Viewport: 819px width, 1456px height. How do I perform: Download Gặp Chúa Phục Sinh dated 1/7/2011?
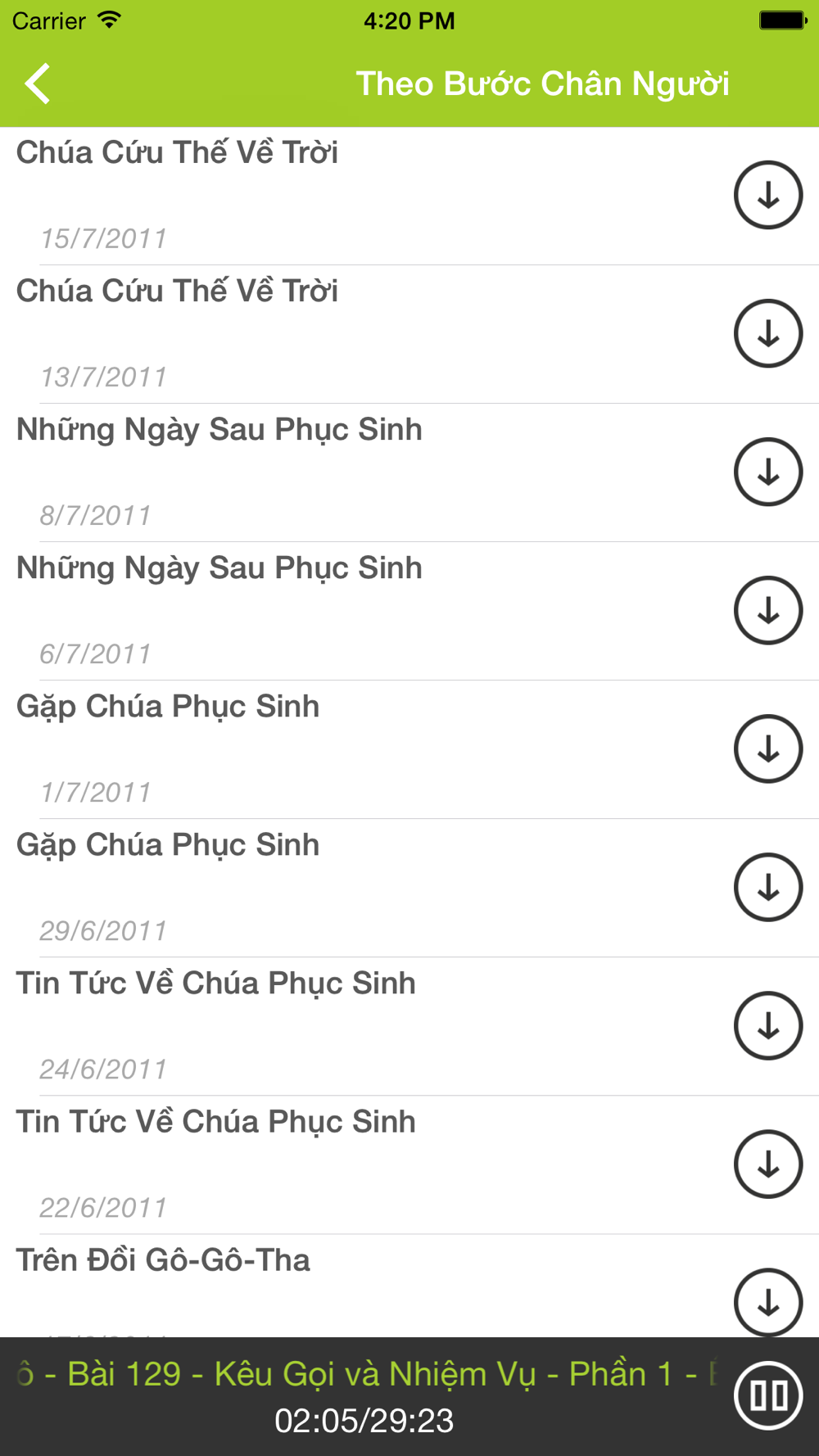(768, 748)
